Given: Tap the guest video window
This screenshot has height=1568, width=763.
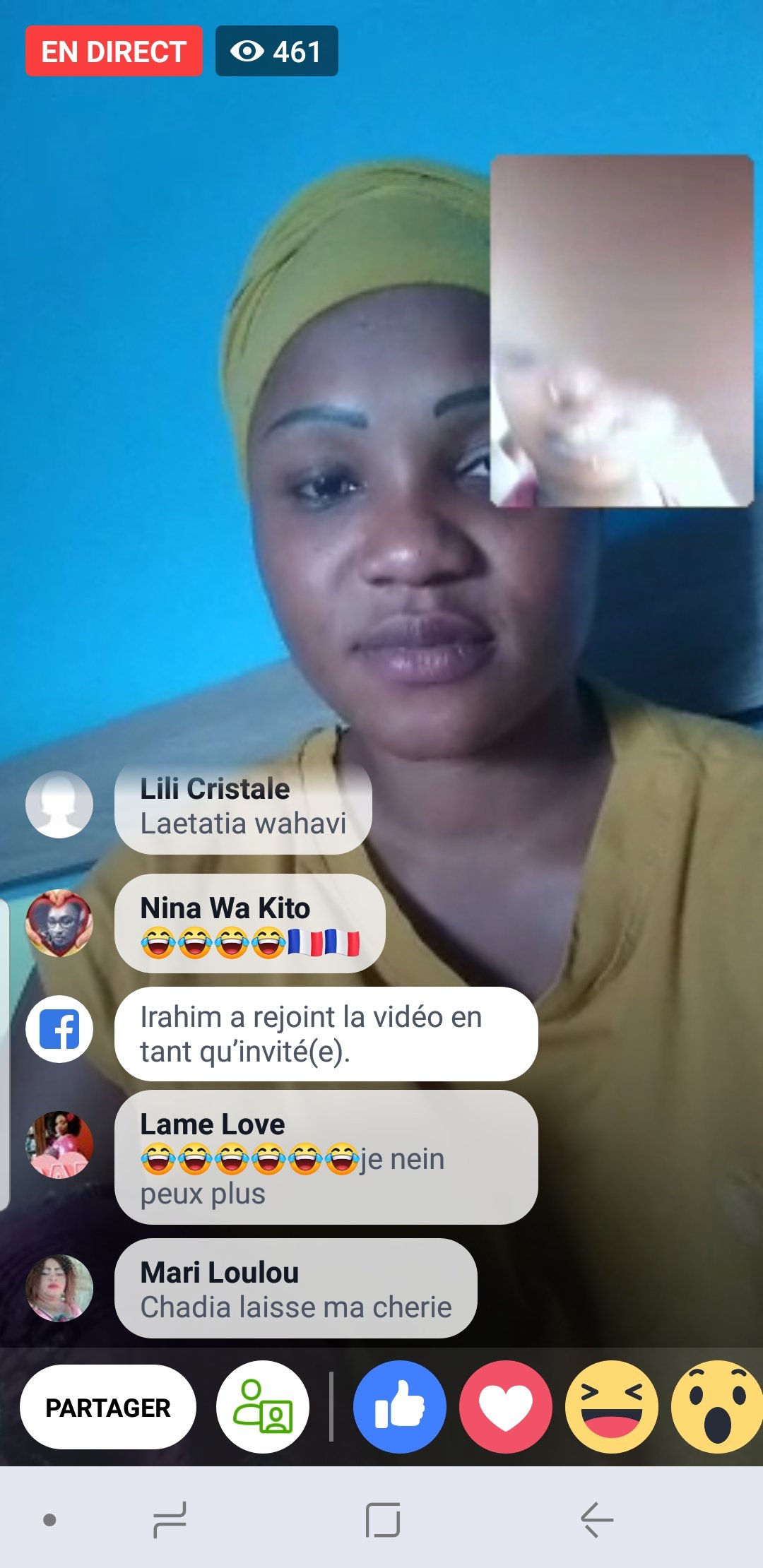Looking at the screenshot, I should click(x=622, y=331).
